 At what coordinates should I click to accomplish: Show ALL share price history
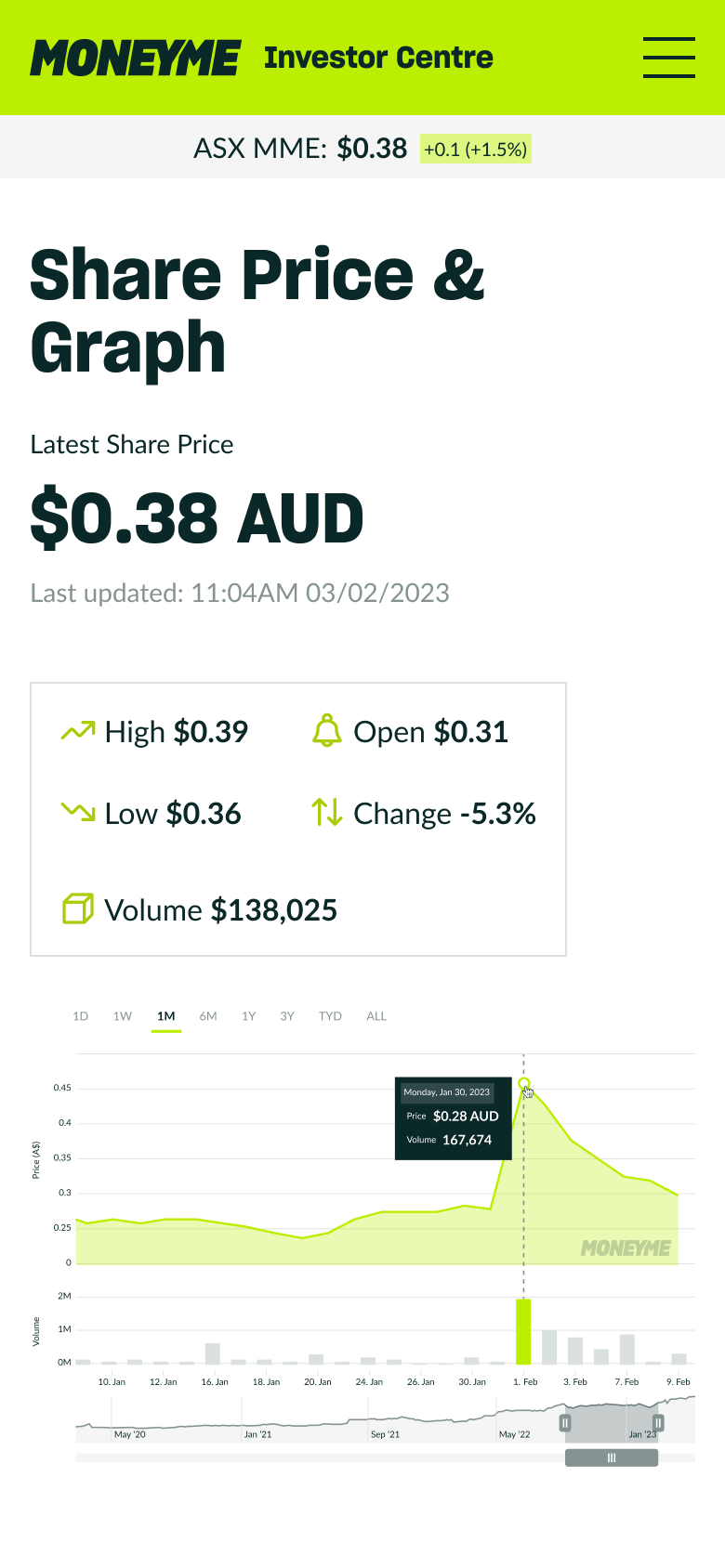[376, 1016]
